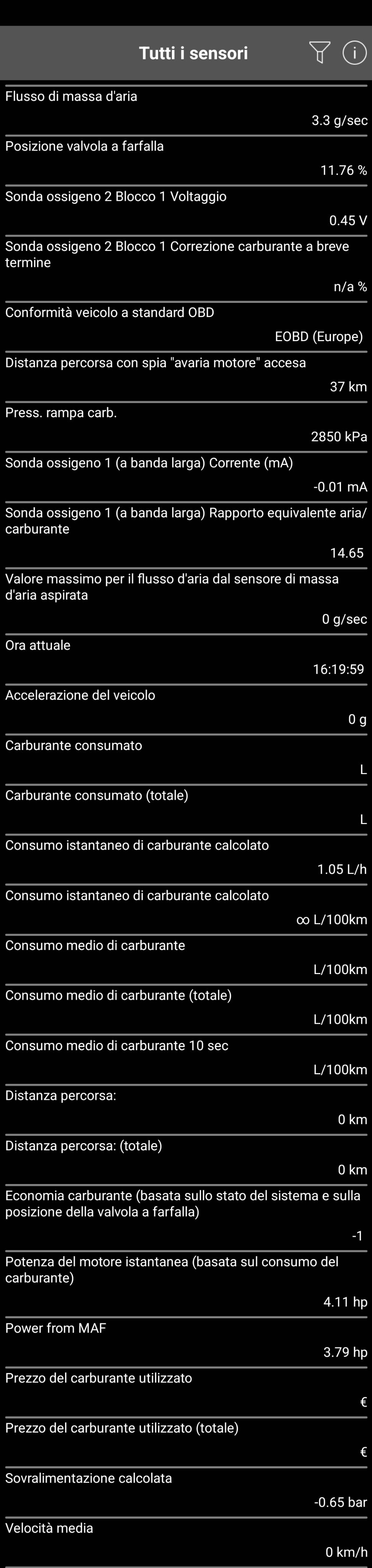Open Accelerazione del veicolo sensor

click(186, 709)
